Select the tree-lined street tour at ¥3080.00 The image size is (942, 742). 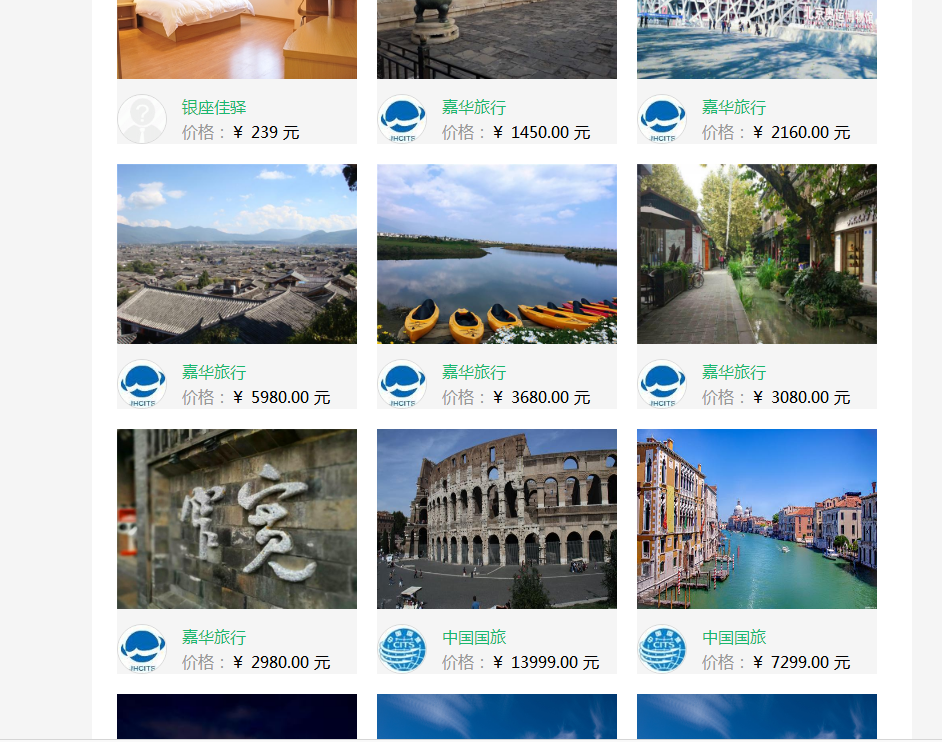tap(756, 254)
